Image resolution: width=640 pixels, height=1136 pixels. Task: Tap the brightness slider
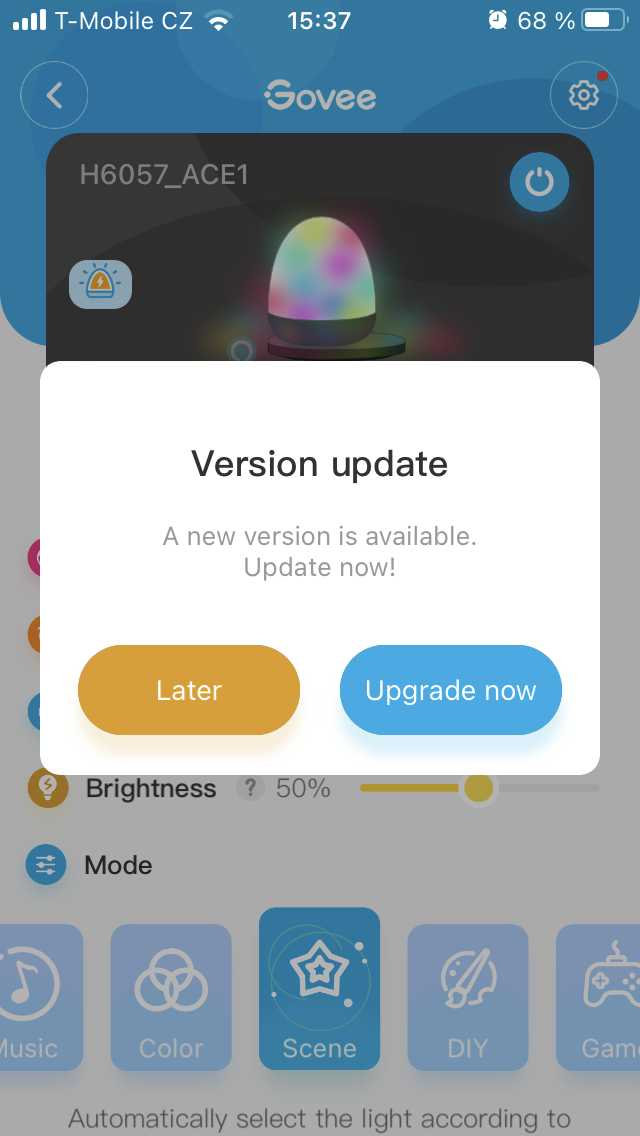pos(479,788)
